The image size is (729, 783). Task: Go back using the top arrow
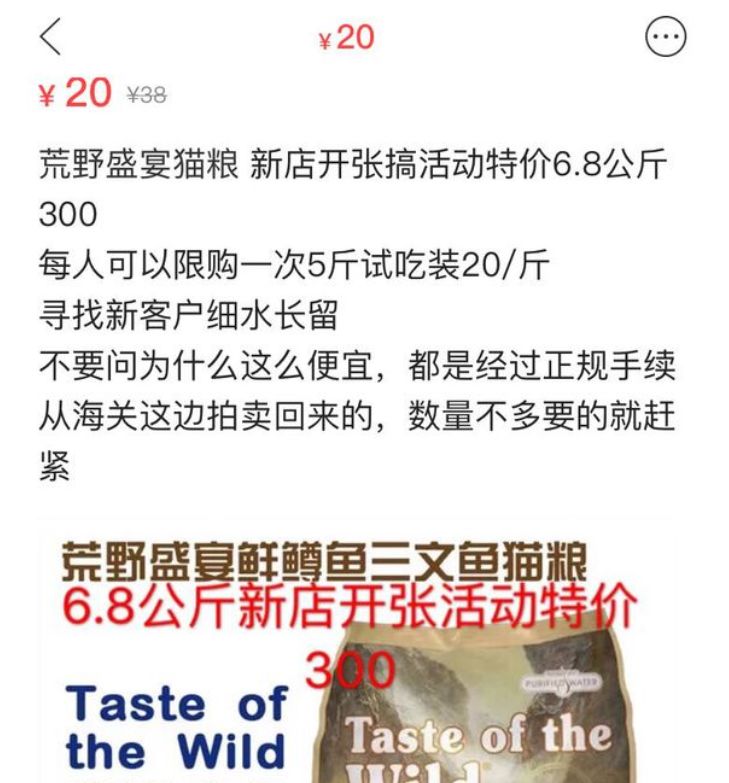click(51, 38)
